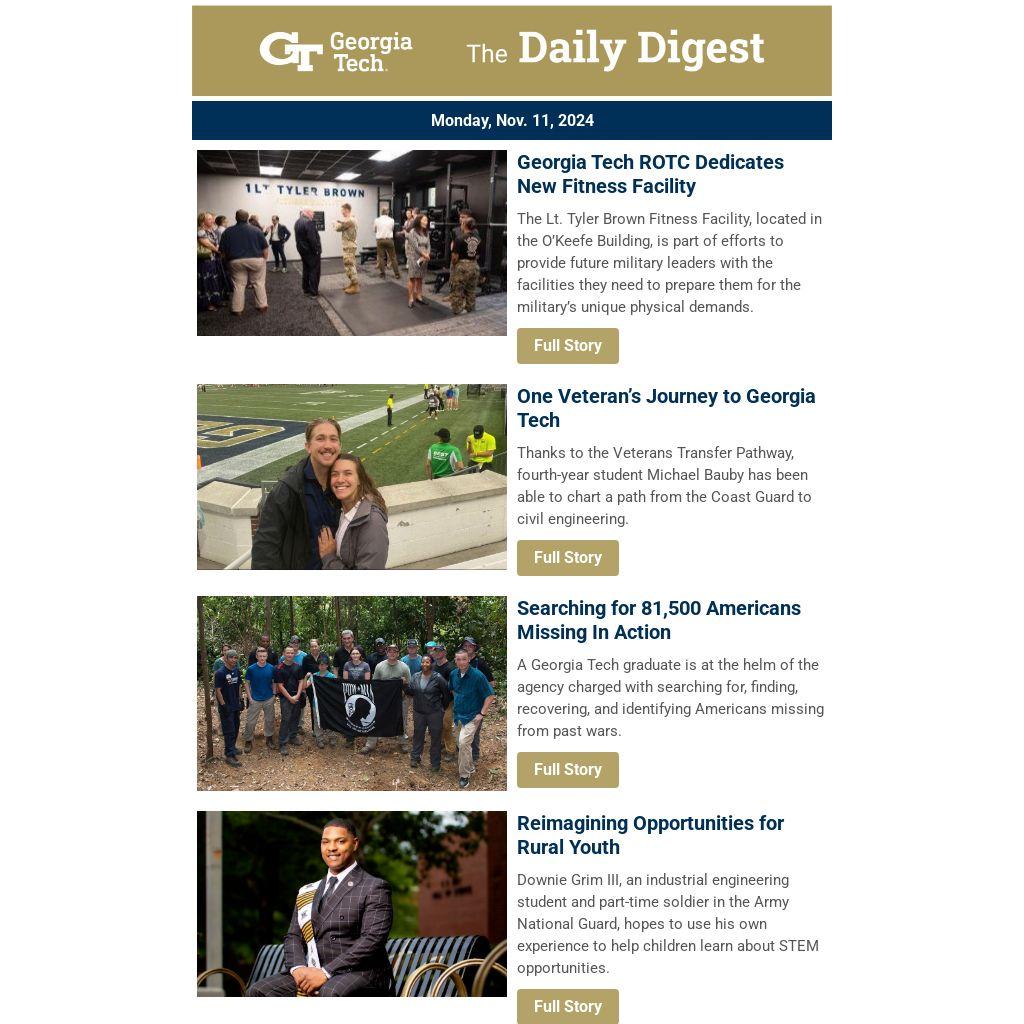
Task: Open Reimagining Opportunities for Rural Youth headline
Action: [650, 835]
